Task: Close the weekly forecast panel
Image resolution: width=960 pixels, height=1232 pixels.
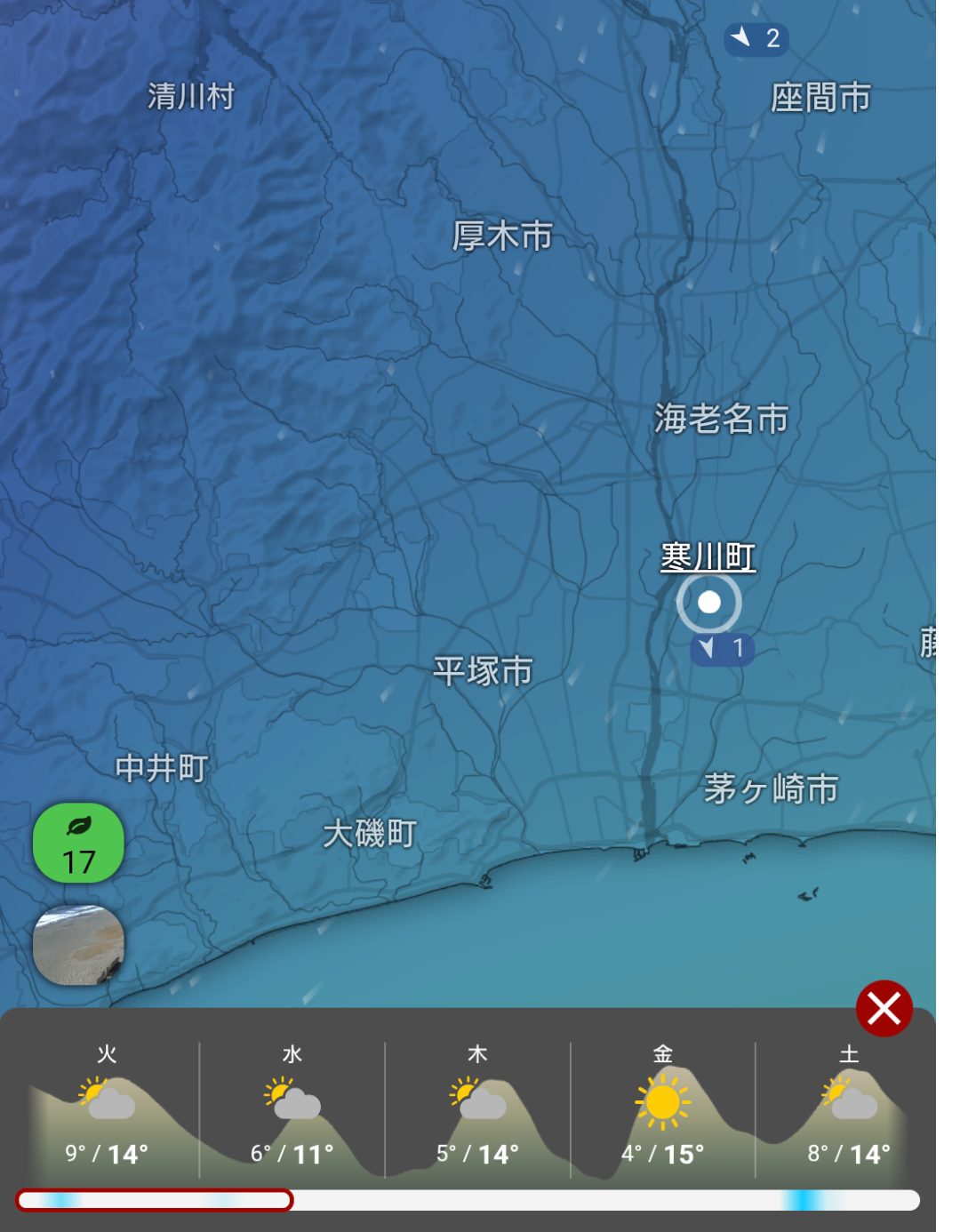Action: (x=884, y=1009)
